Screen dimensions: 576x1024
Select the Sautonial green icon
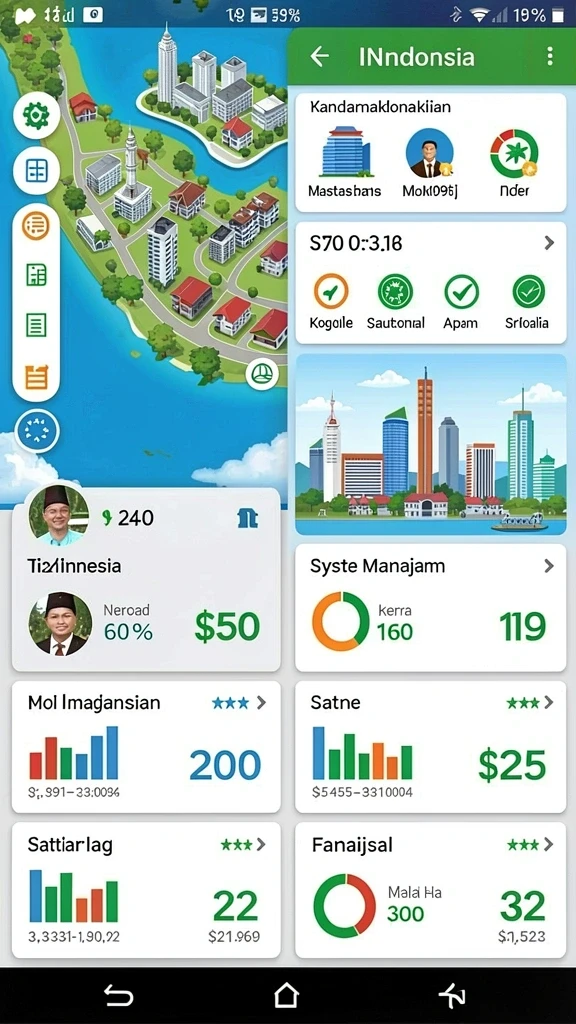click(x=396, y=300)
